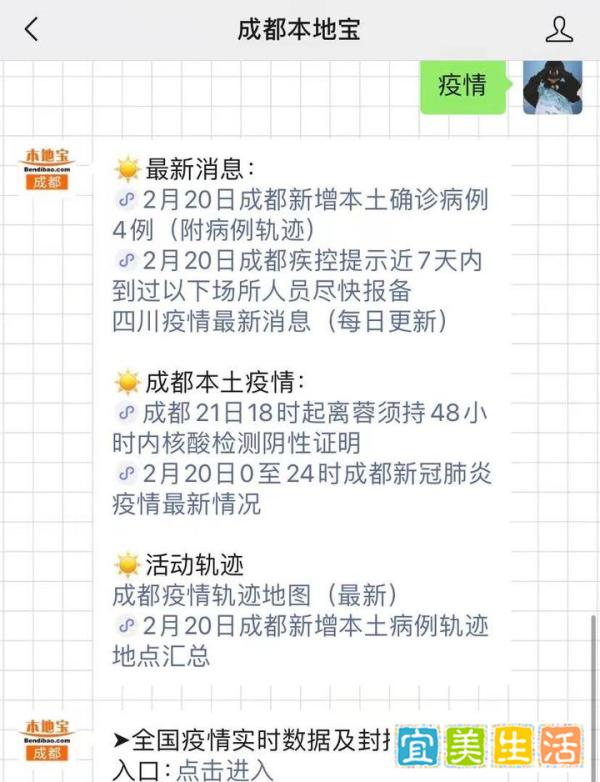Image resolution: width=600 pixels, height=782 pixels.
Task: Open 成都疫情轨迹地图（最新）link
Action: point(255,595)
